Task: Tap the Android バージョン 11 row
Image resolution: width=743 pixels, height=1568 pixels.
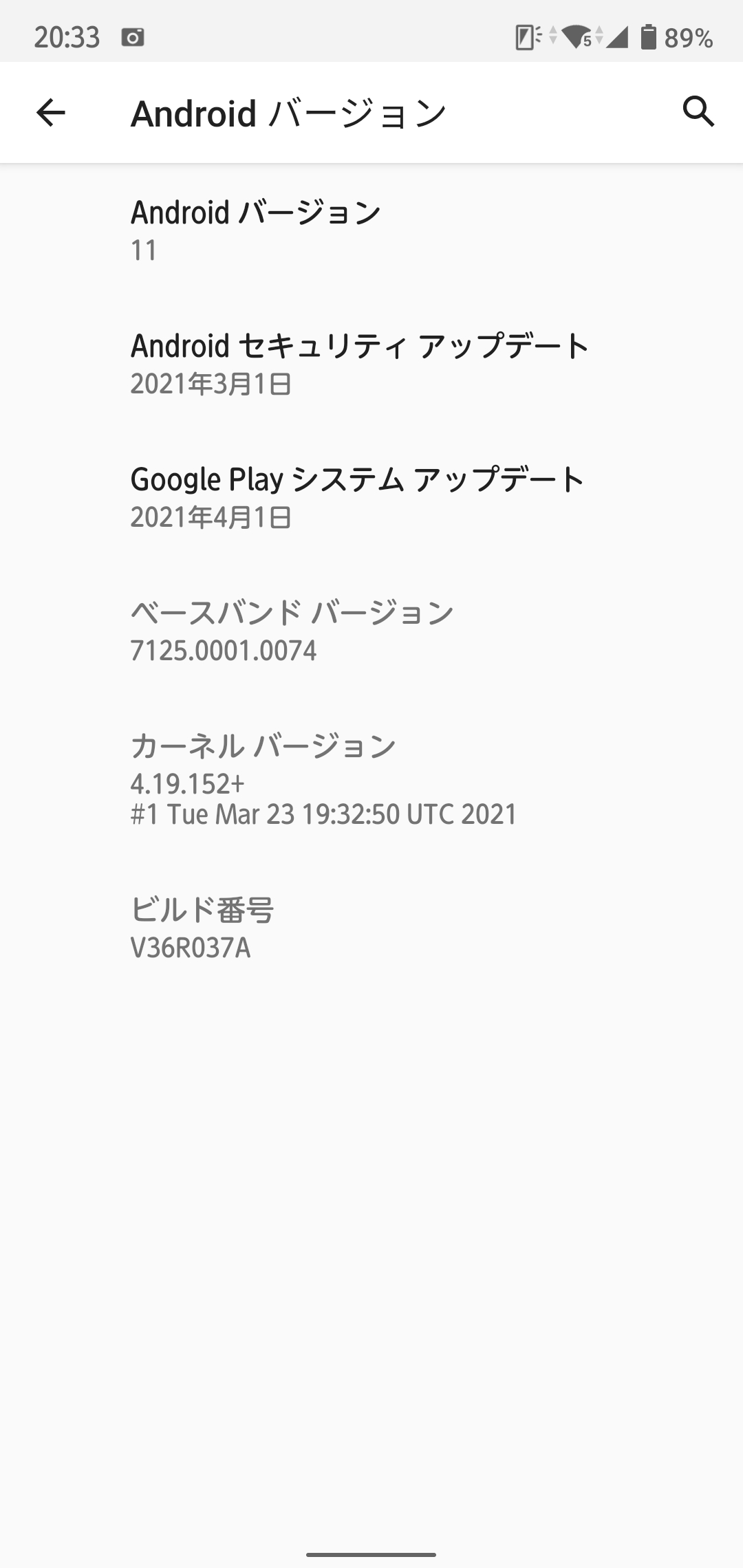Action: [371, 230]
